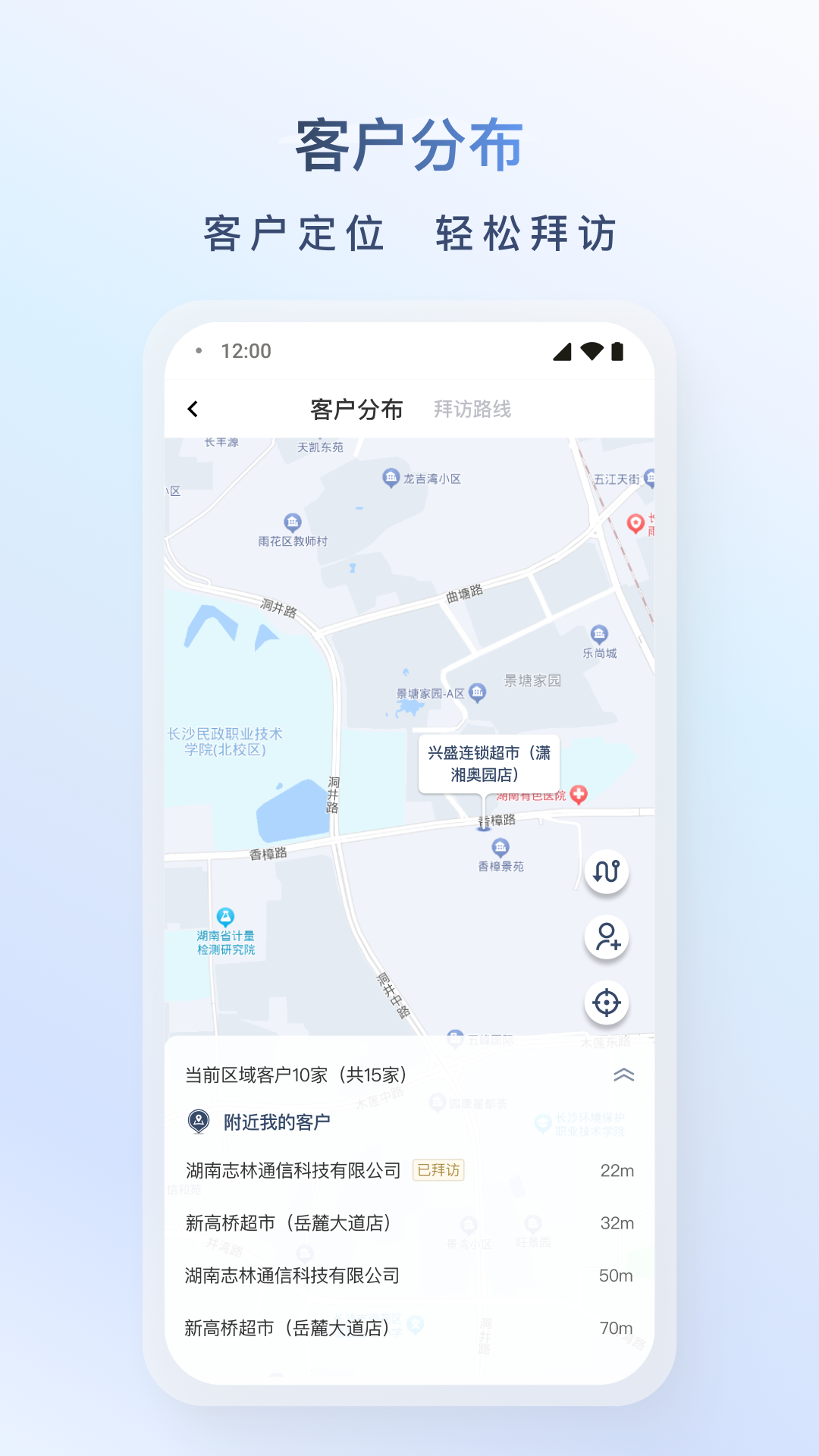The width and height of the screenshot is (819, 1456).
Task: Tap the crosshair icon to locate current position
Action: pos(606,1002)
